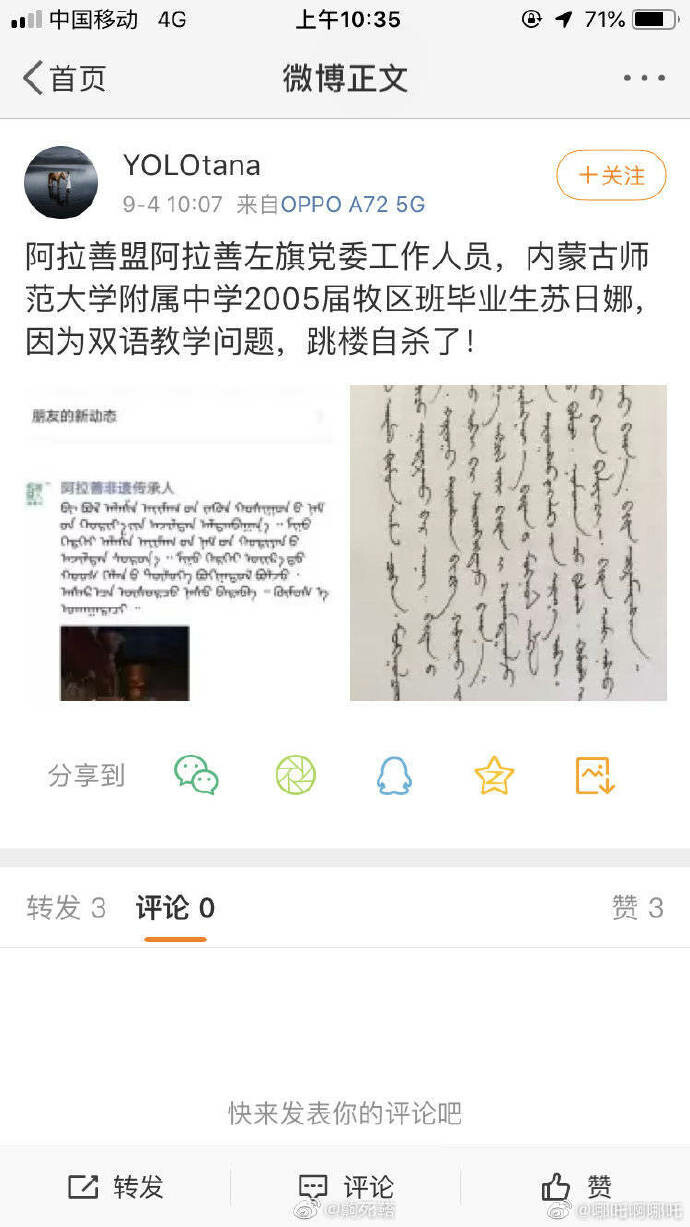Repost using bottom 转发 button
This screenshot has height=1227, width=690.
coord(115,1187)
